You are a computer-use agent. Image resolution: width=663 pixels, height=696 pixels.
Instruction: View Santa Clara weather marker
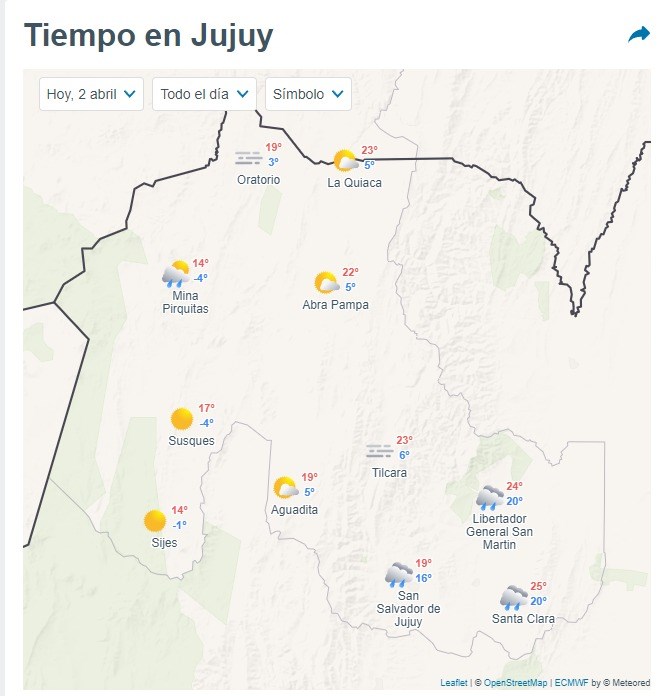(x=514, y=597)
